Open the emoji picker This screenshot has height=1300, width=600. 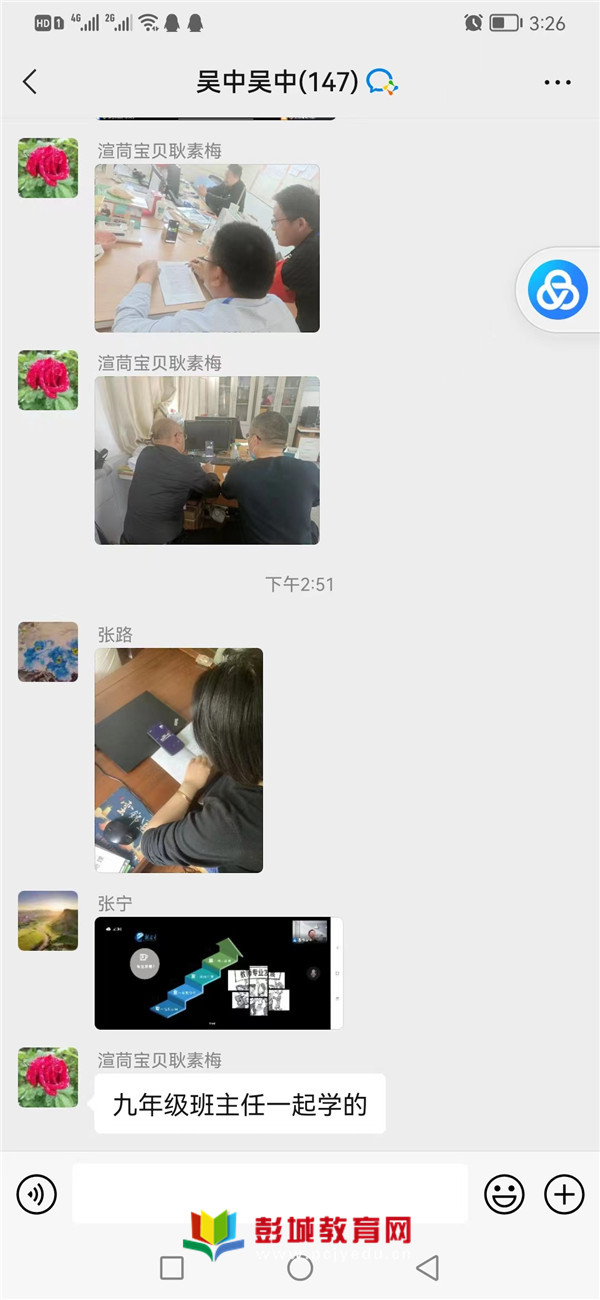(x=505, y=1193)
